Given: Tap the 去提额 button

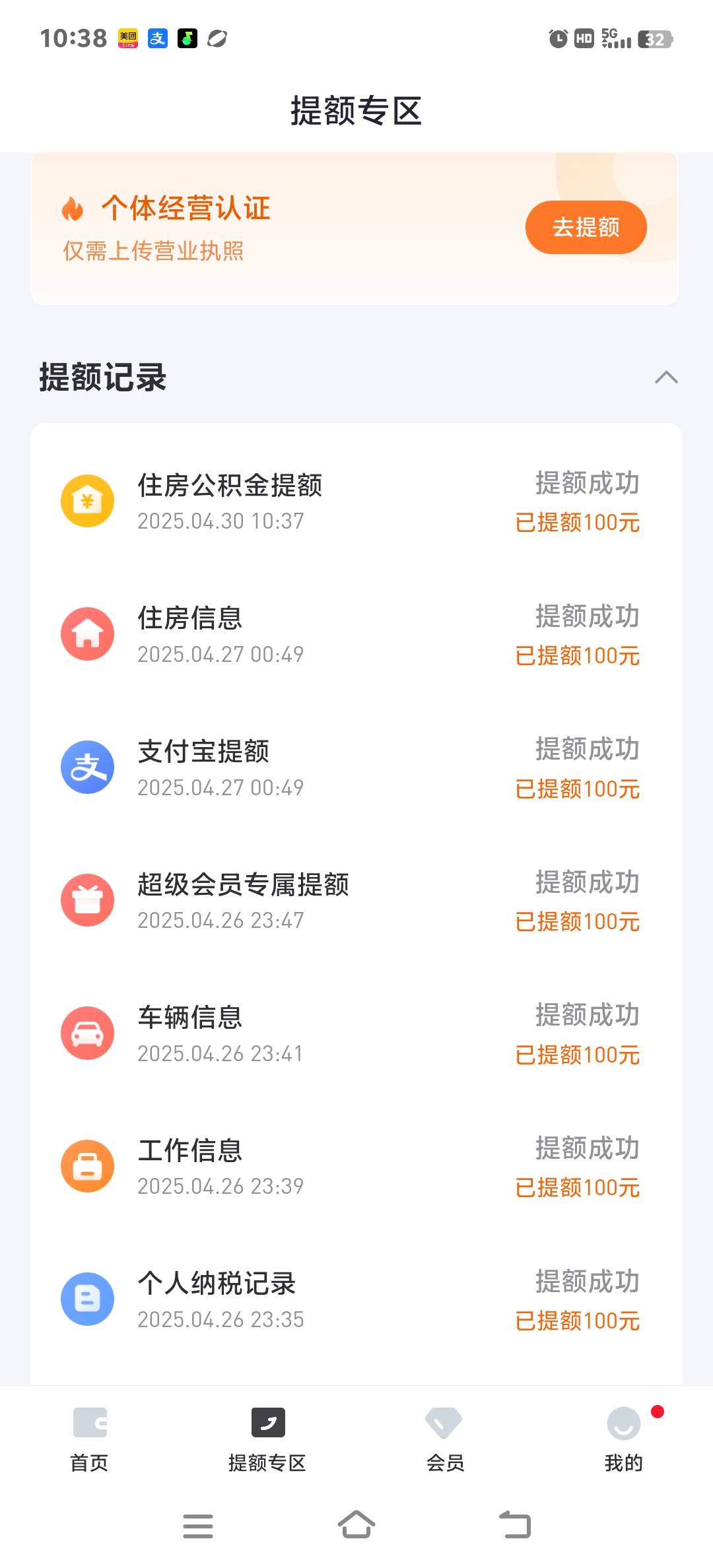Looking at the screenshot, I should (586, 227).
